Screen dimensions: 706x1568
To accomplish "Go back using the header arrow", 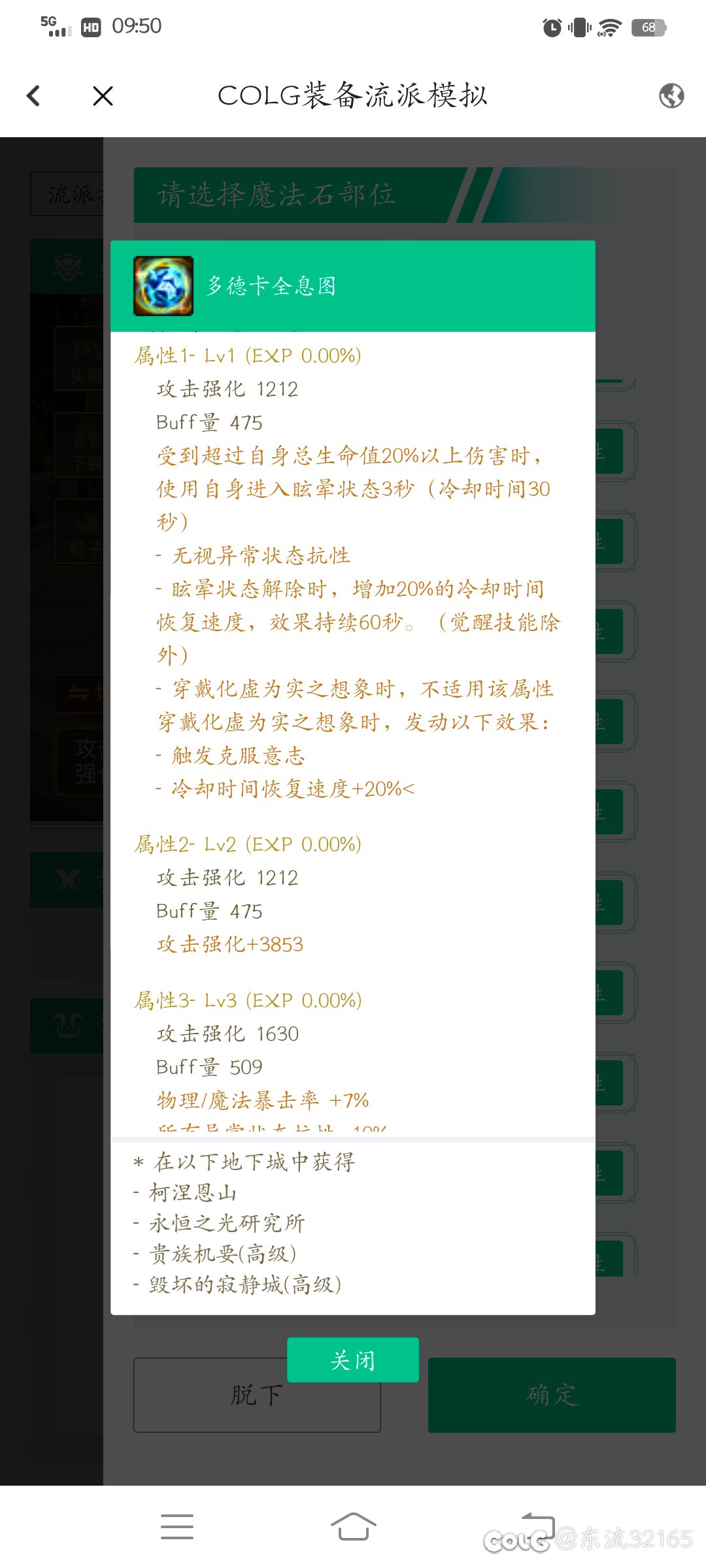I will 33,96.
